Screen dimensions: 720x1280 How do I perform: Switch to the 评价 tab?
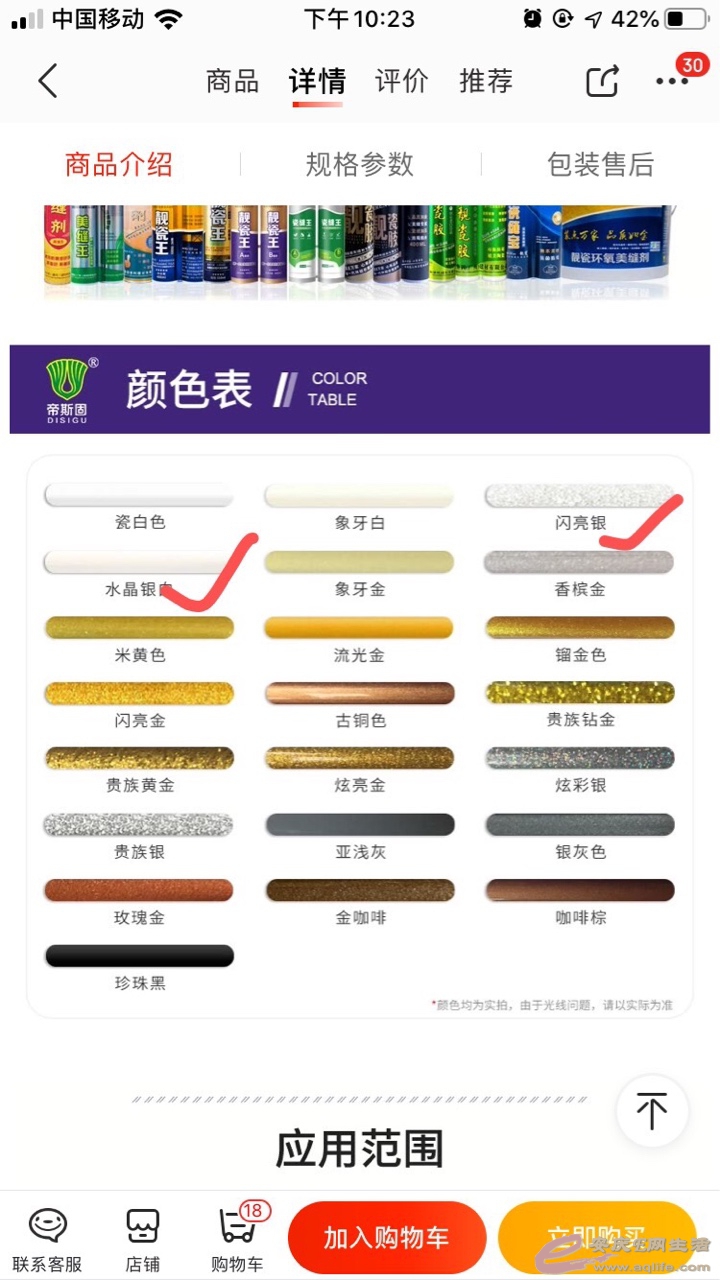(401, 81)
